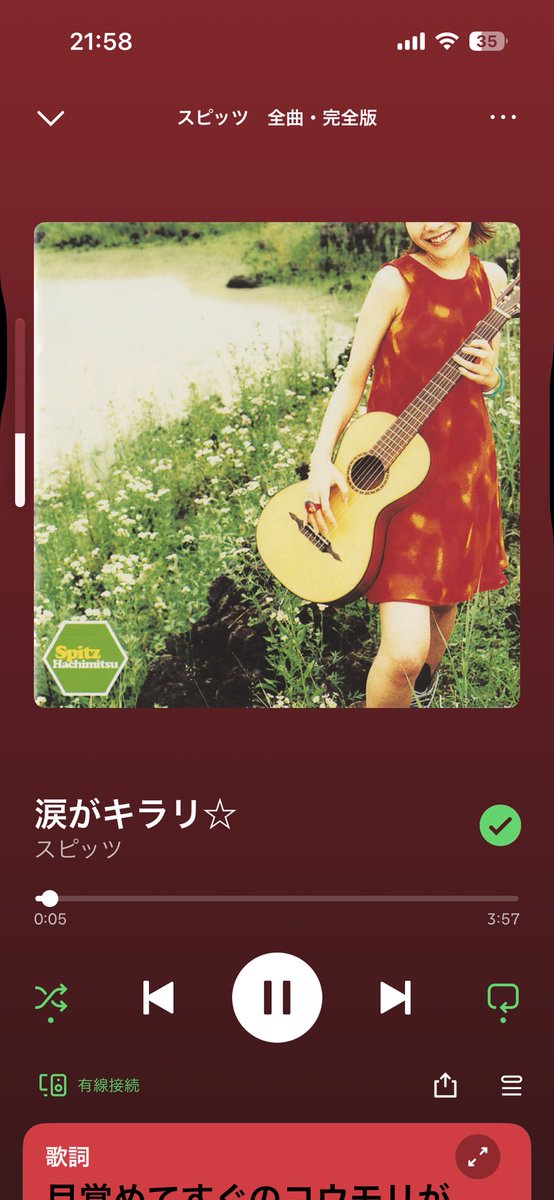Collapse the now playing view with the chevron
Image resolution: width=554 pixels, height=1200 pixels.
(50, 118)
